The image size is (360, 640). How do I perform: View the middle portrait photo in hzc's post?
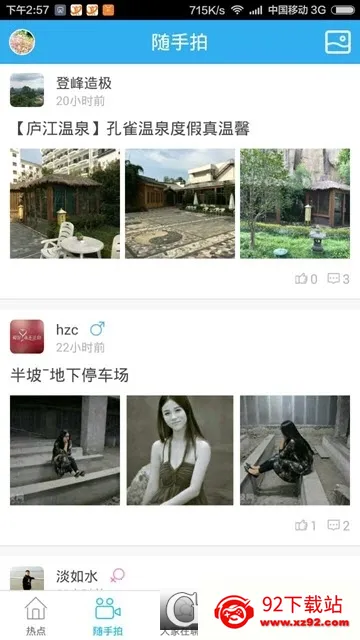point(180,450)
